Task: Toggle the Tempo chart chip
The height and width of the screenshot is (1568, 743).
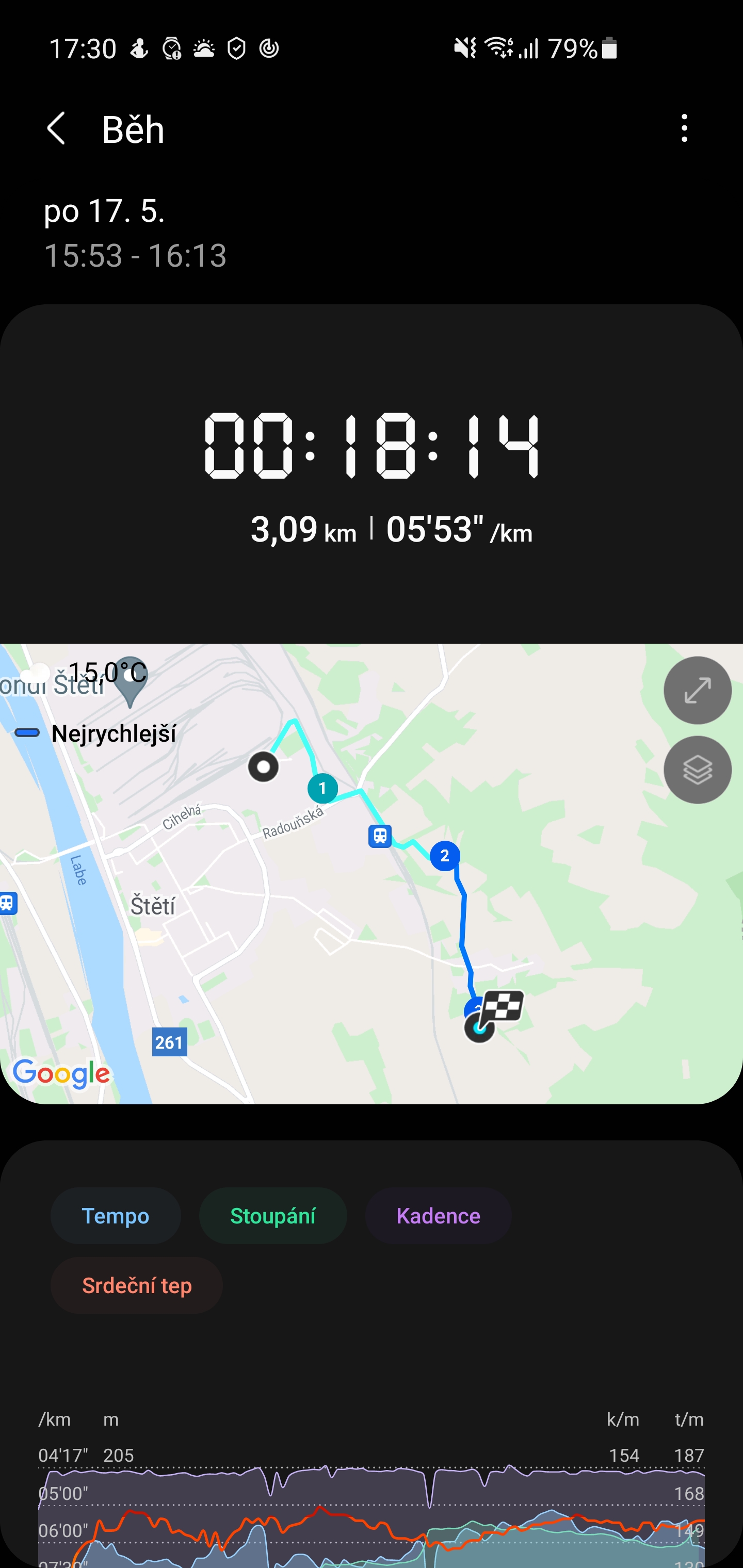Action: tap(116, 1216)
